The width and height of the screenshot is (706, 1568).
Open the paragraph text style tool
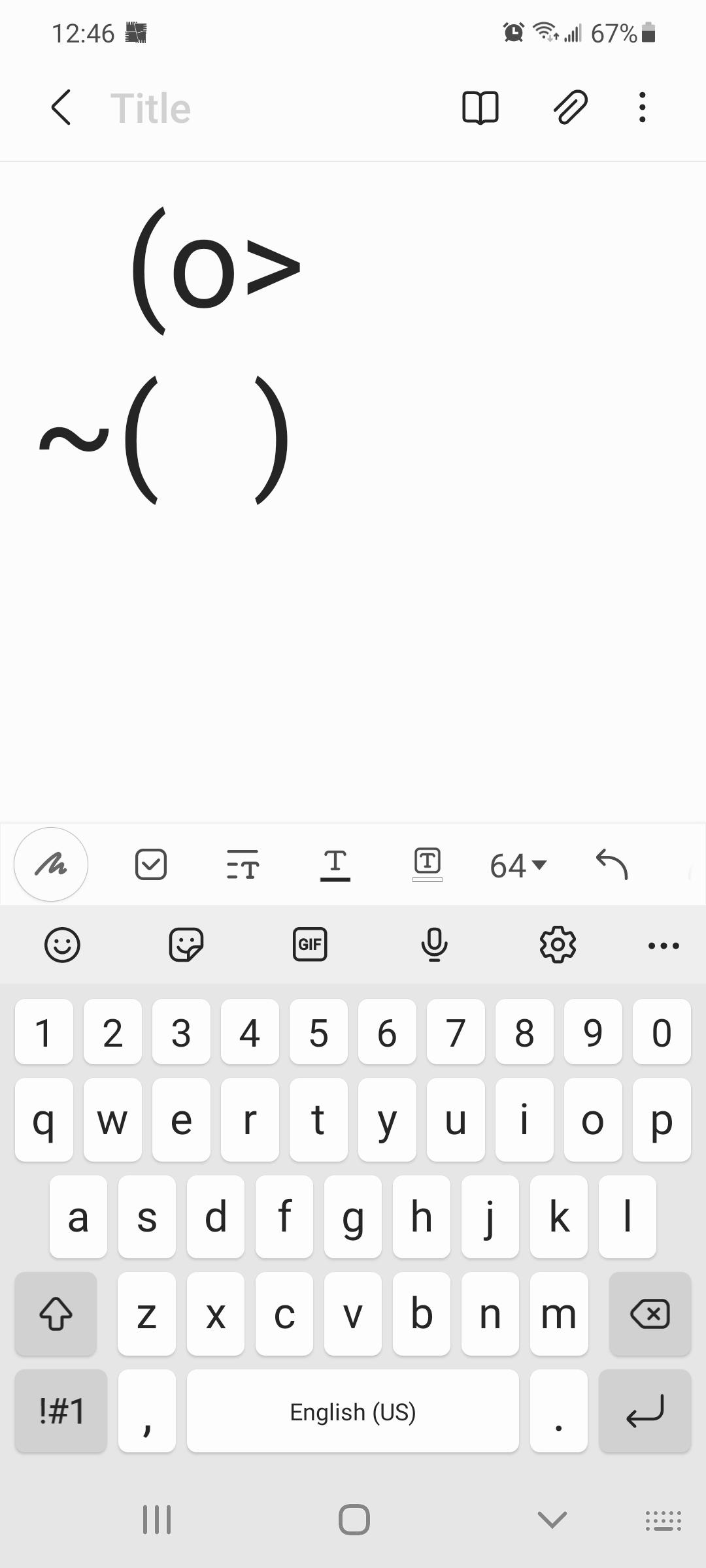(243, 864)
